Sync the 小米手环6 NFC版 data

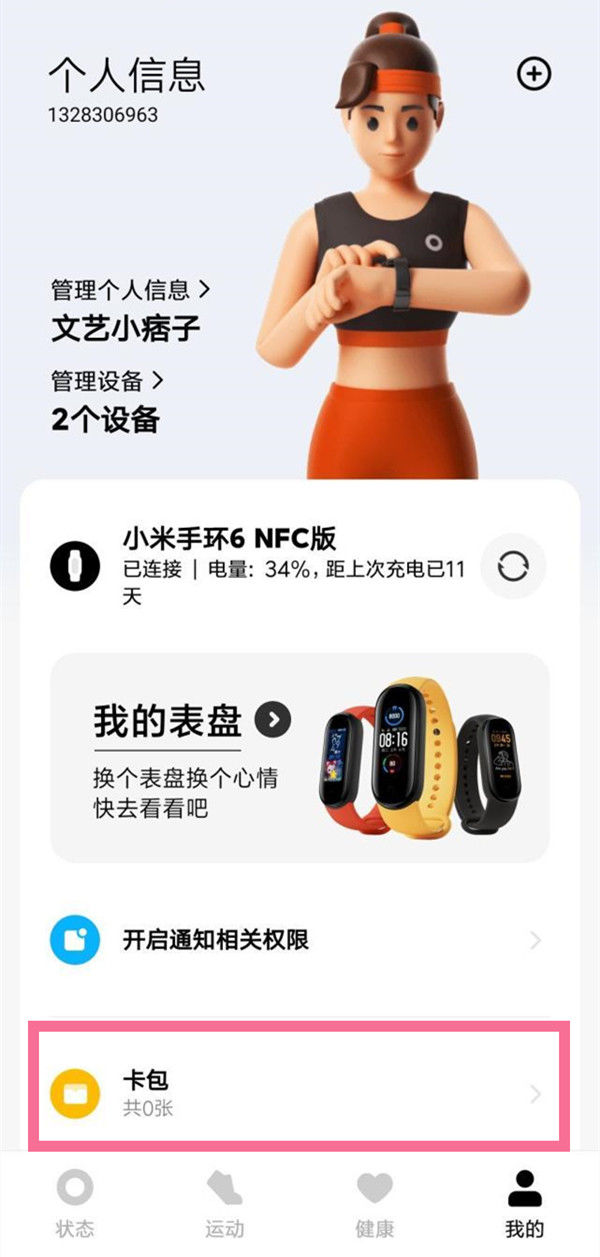[x=513, y=567]
